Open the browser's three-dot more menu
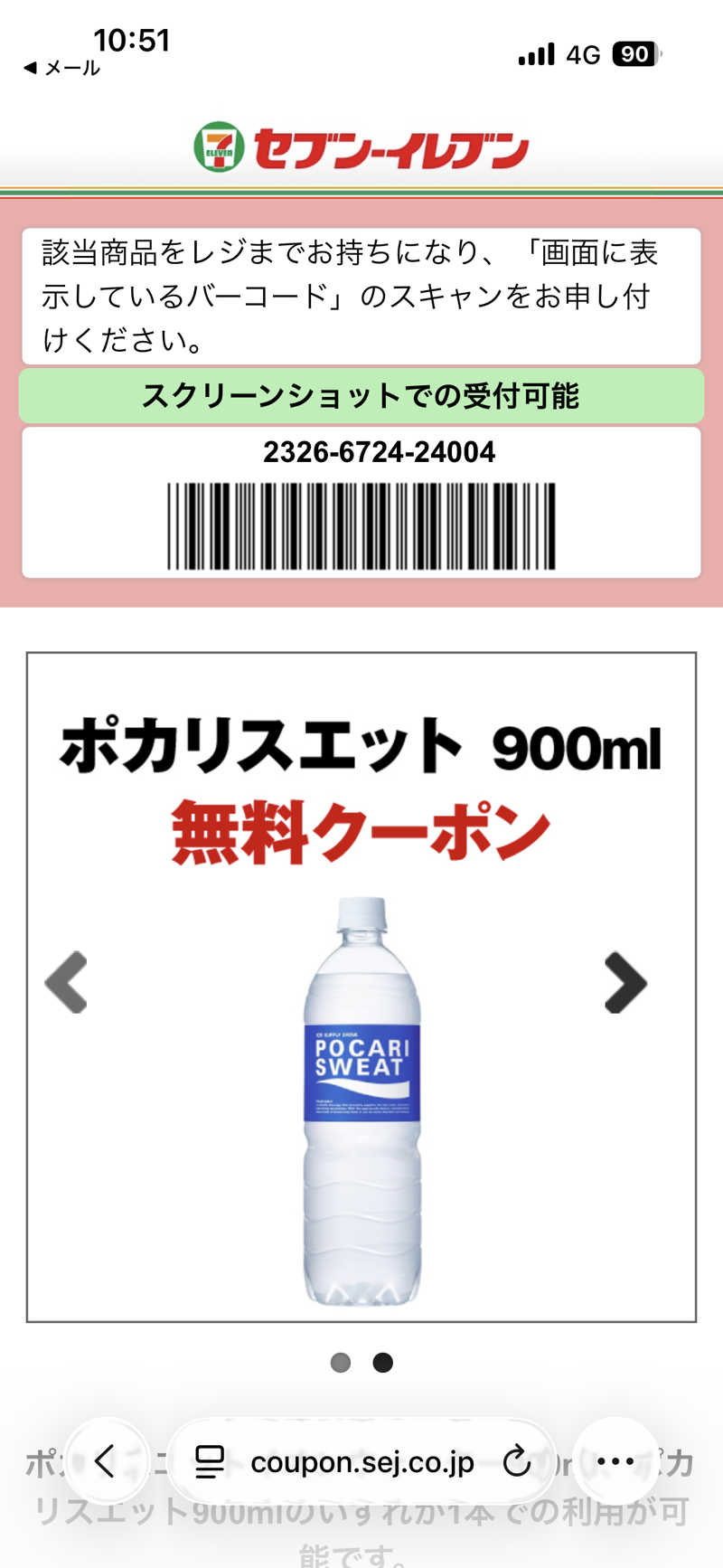Screen dimensions: 723x1568 (x=615, y=1460)
